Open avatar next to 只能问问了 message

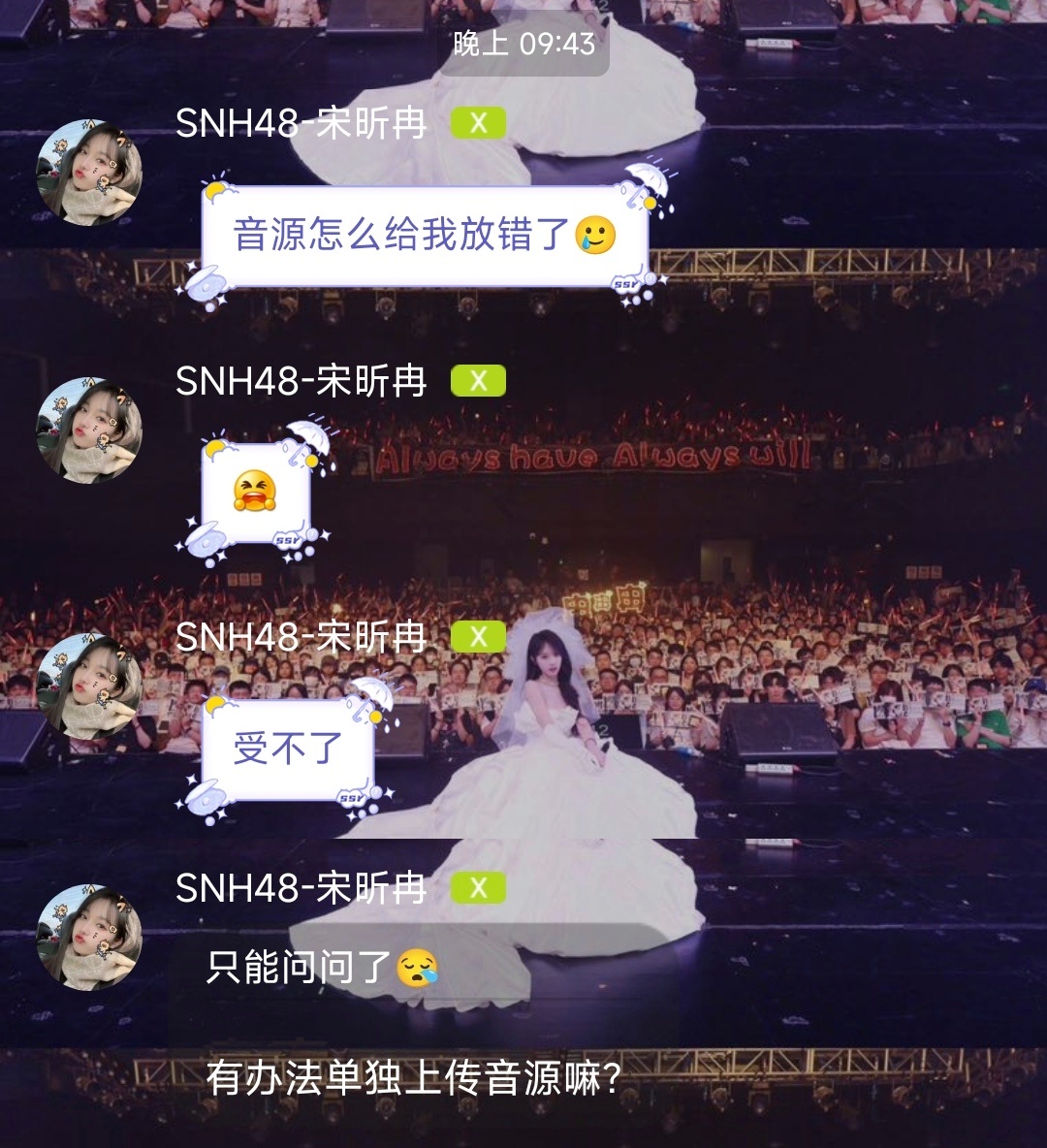[89, 937]
